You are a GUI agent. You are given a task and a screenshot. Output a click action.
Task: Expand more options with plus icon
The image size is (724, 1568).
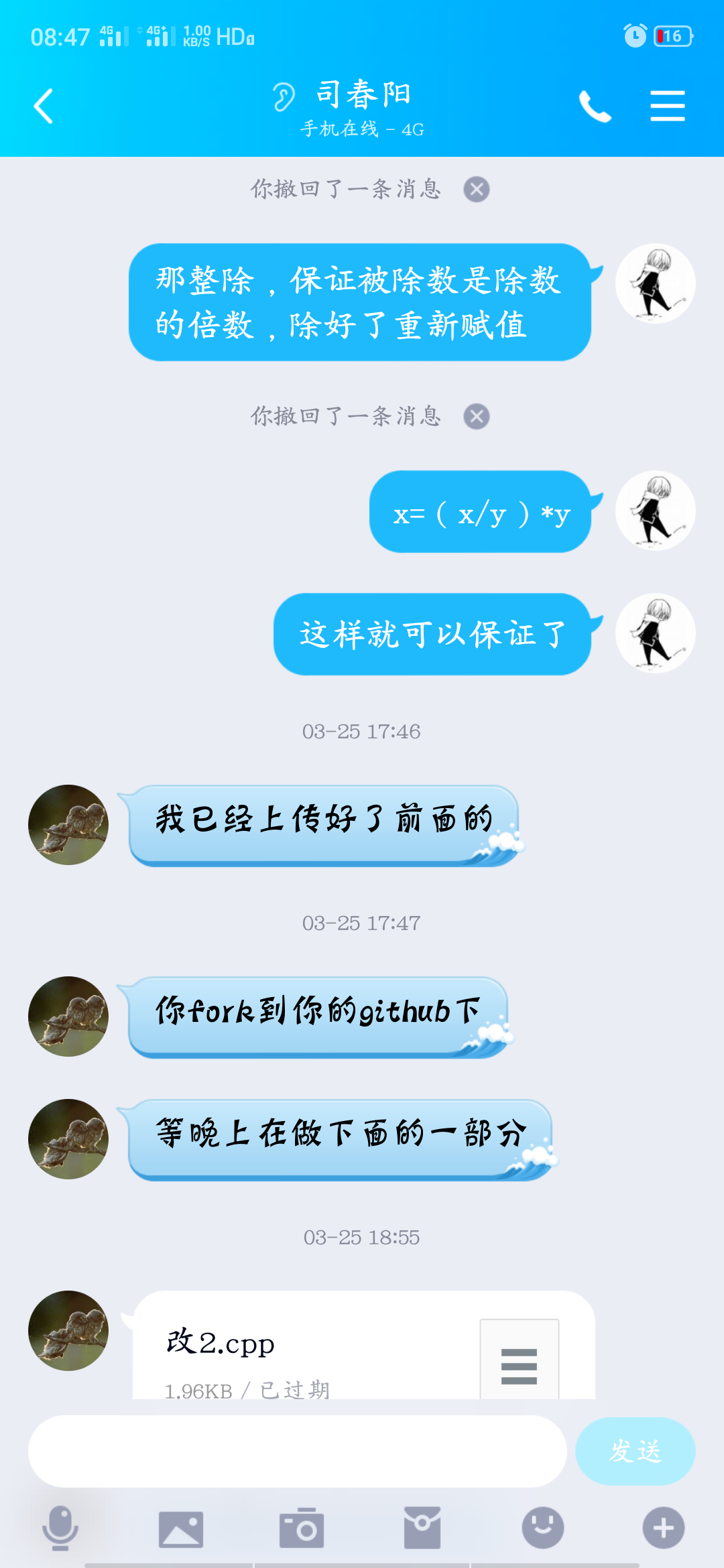[664, 1528]
